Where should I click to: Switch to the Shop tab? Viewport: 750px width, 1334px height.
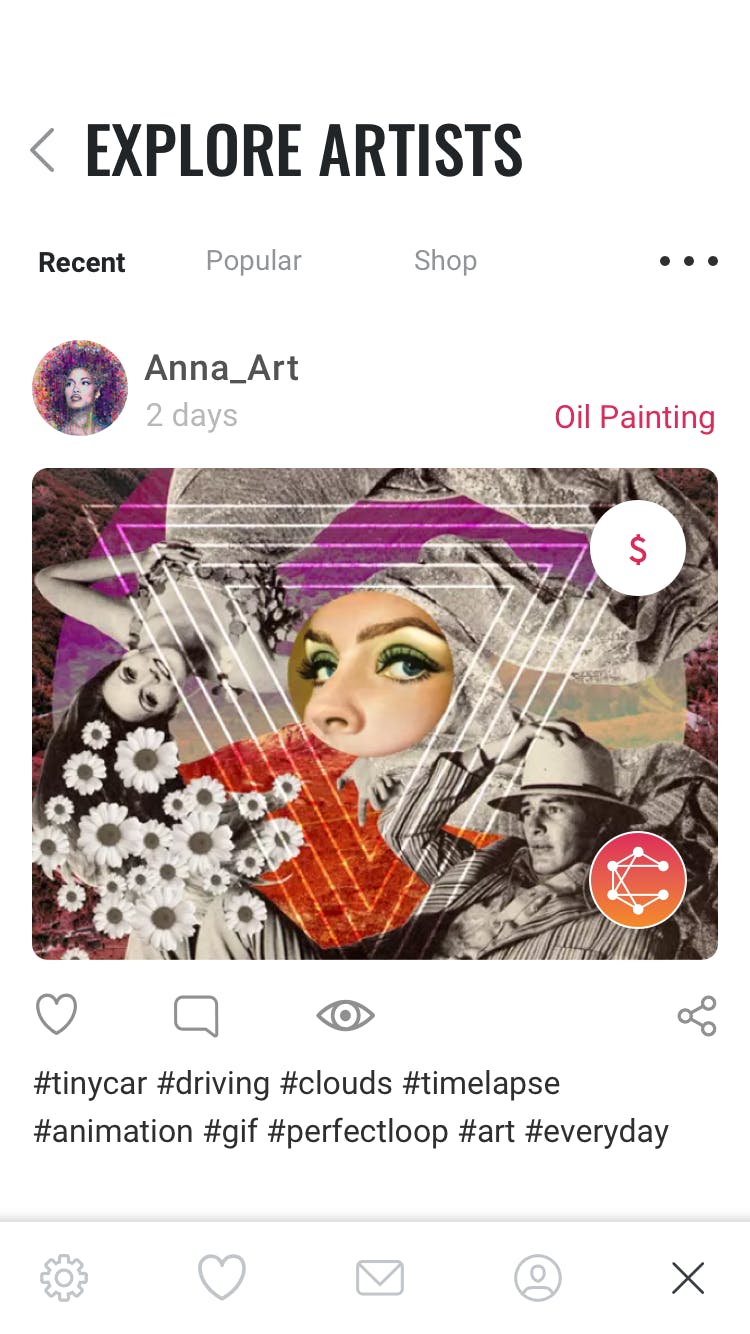(445, 261)
